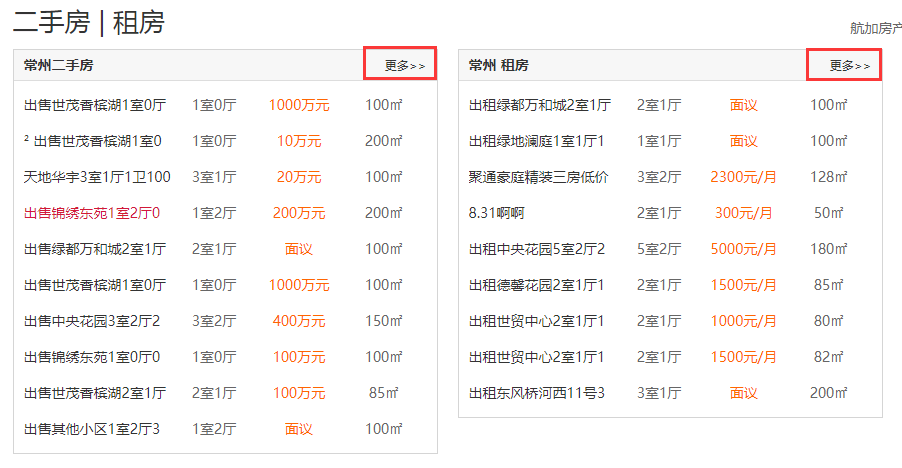
Task: Open 出租世贸中心 listing priced 1500元/月
Action: pos(537,357)
